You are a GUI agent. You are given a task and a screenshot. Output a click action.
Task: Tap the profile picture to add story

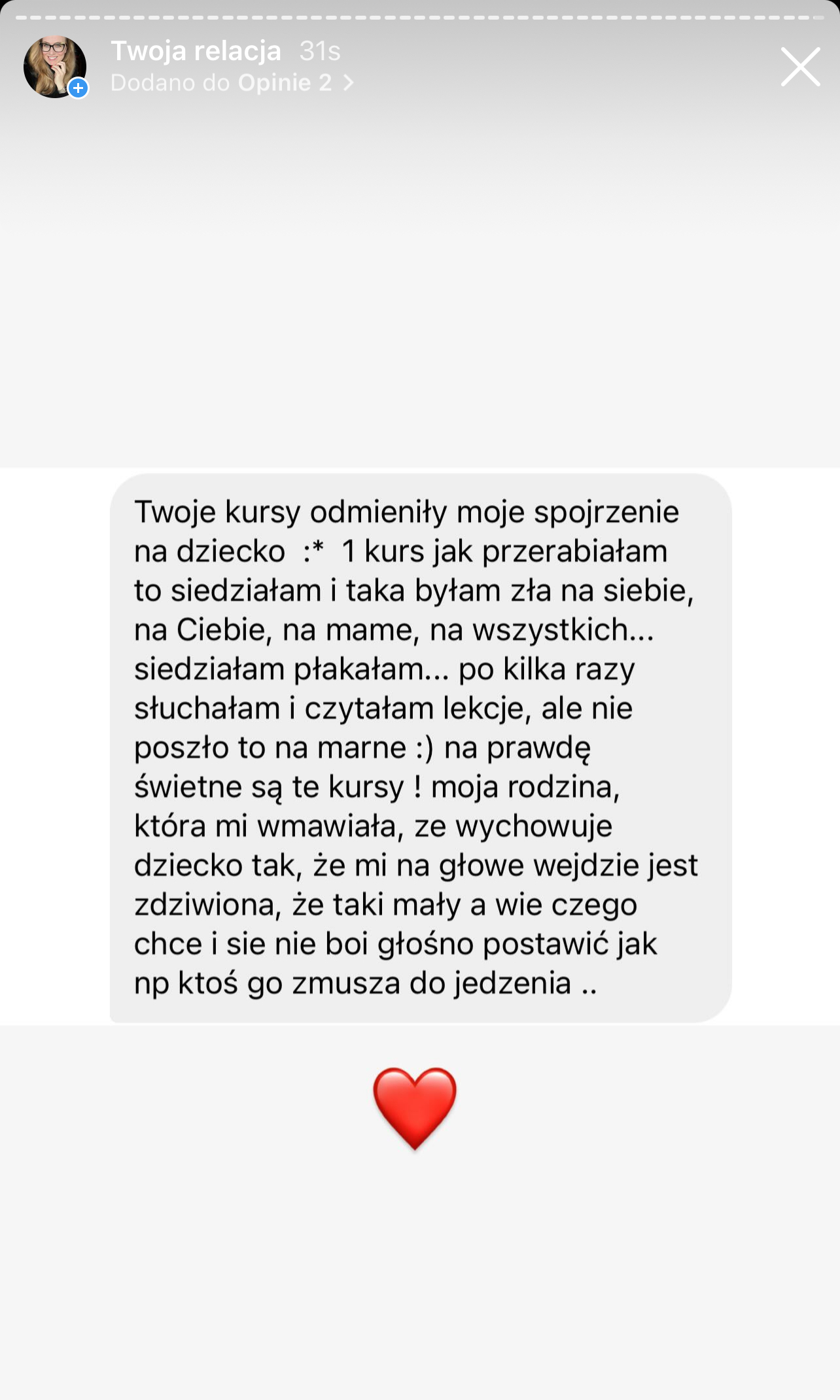pos(55,67)
